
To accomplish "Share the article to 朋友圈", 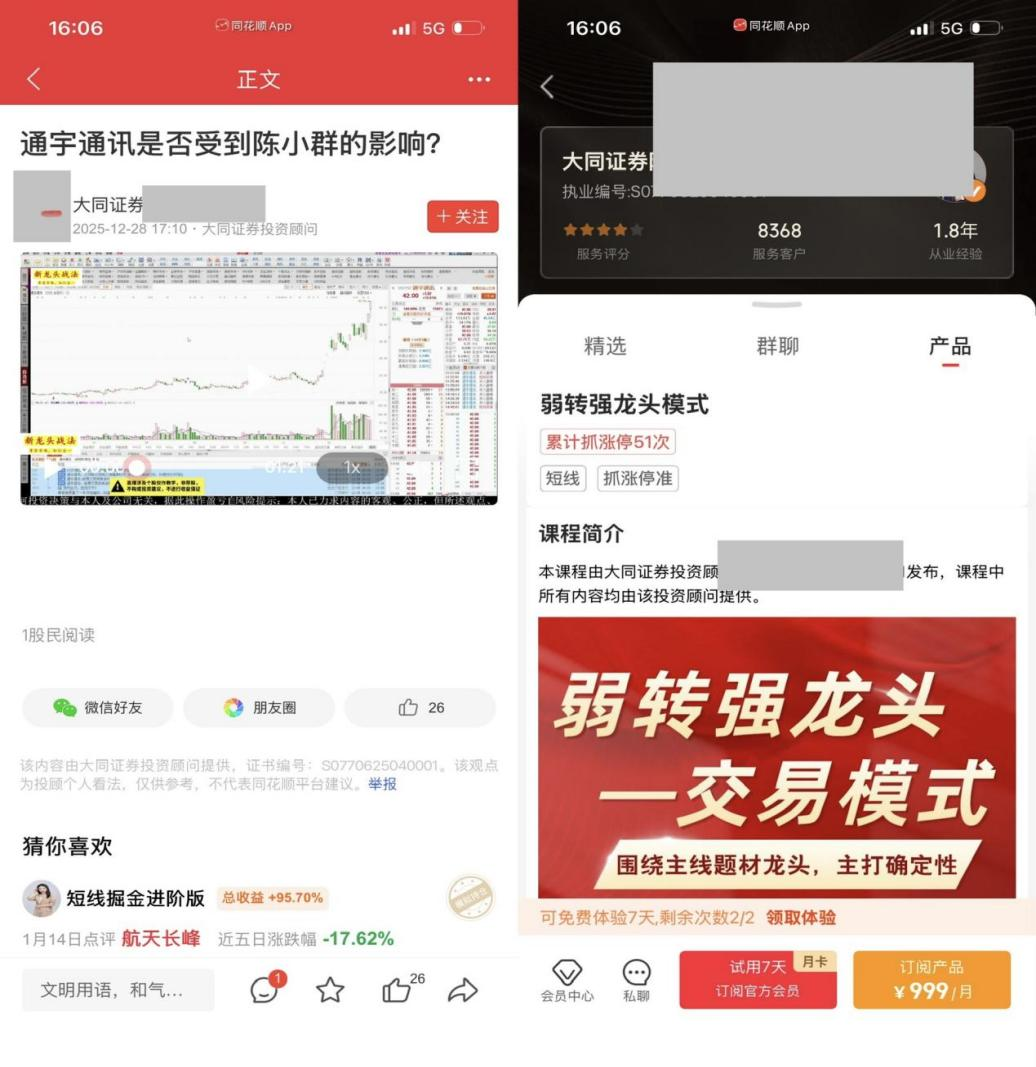I will click(260, 707).
